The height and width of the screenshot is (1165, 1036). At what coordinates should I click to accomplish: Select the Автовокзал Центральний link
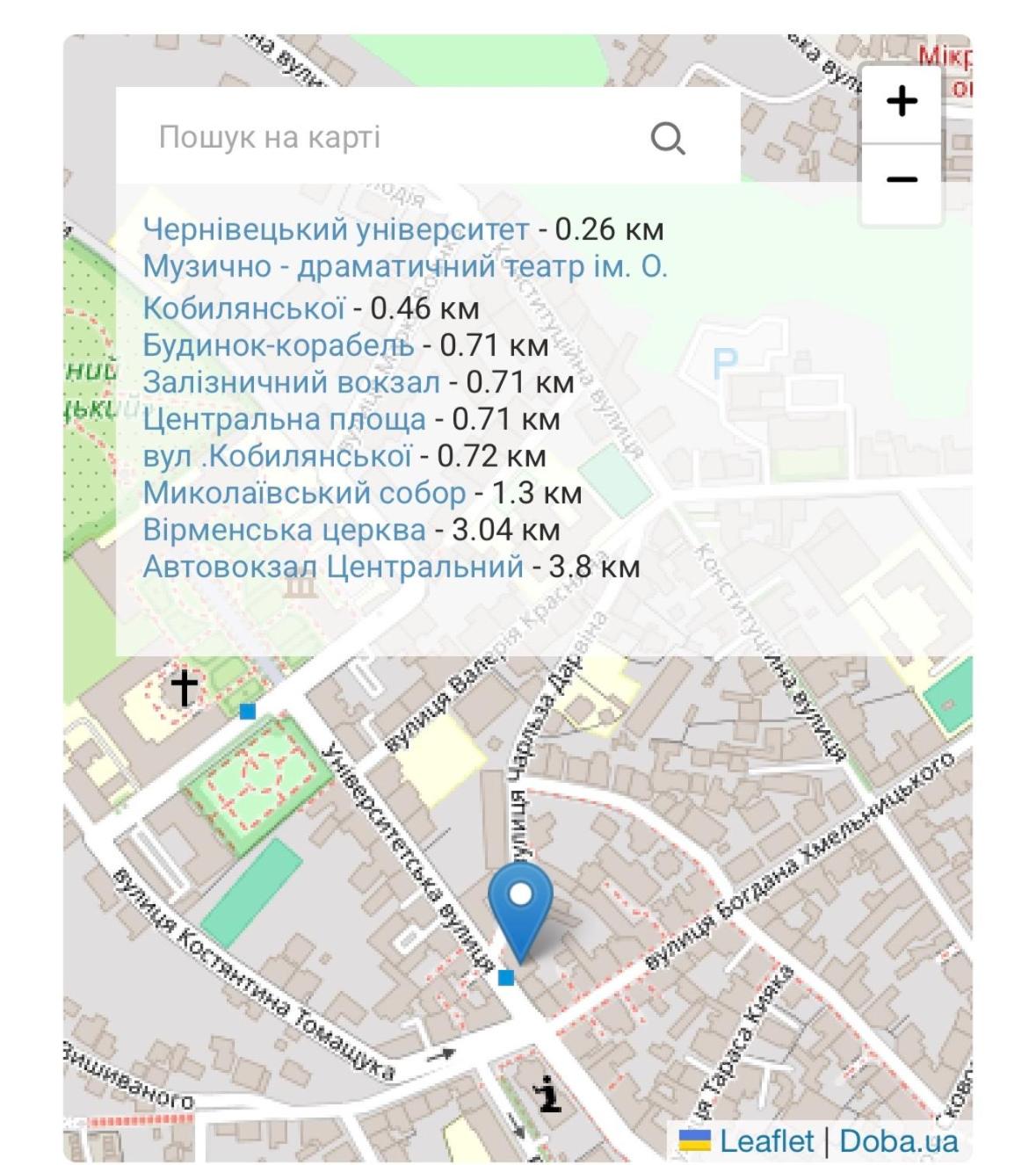[333, 567]
